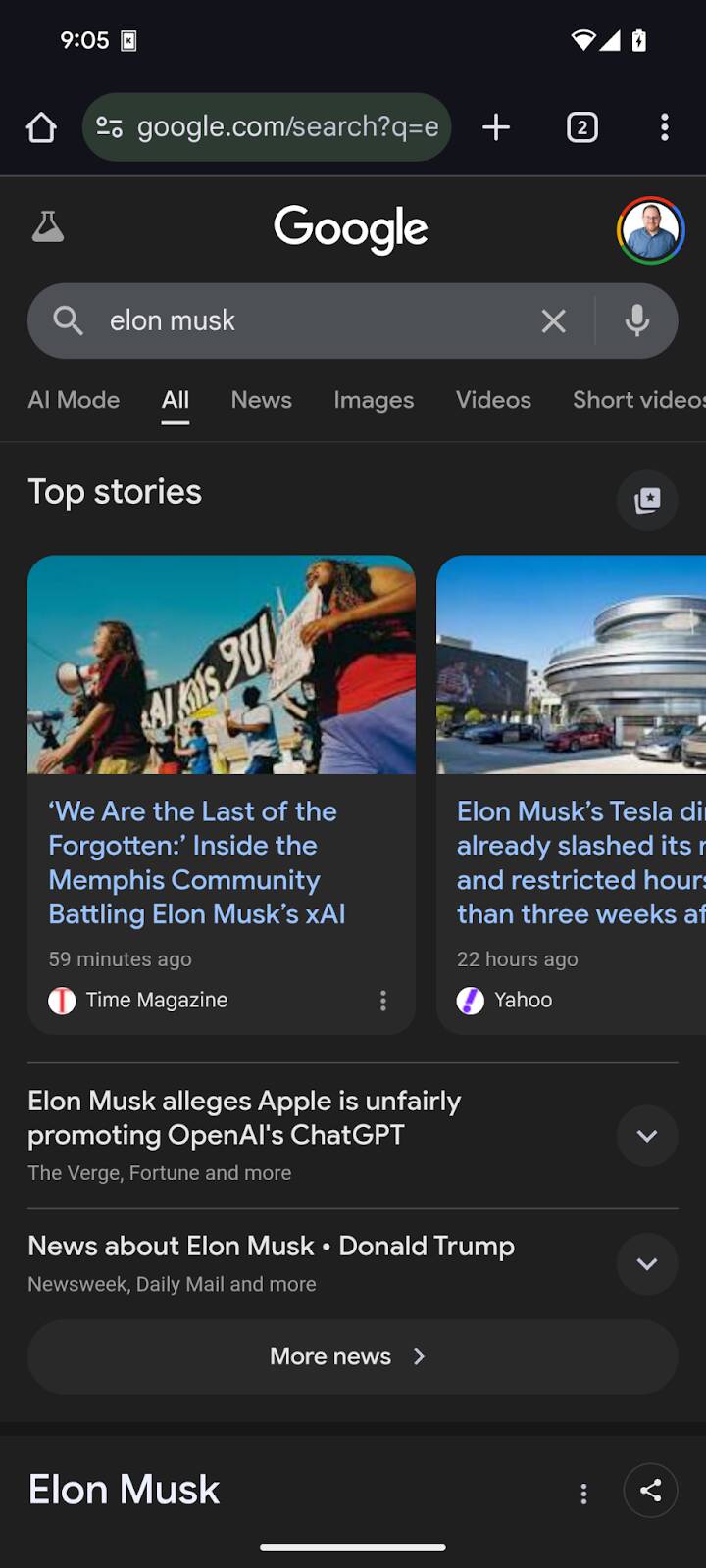Expand News about Elon Musk and Trump
Viewport: 706px width, 1568px height.
[647, 1263]
